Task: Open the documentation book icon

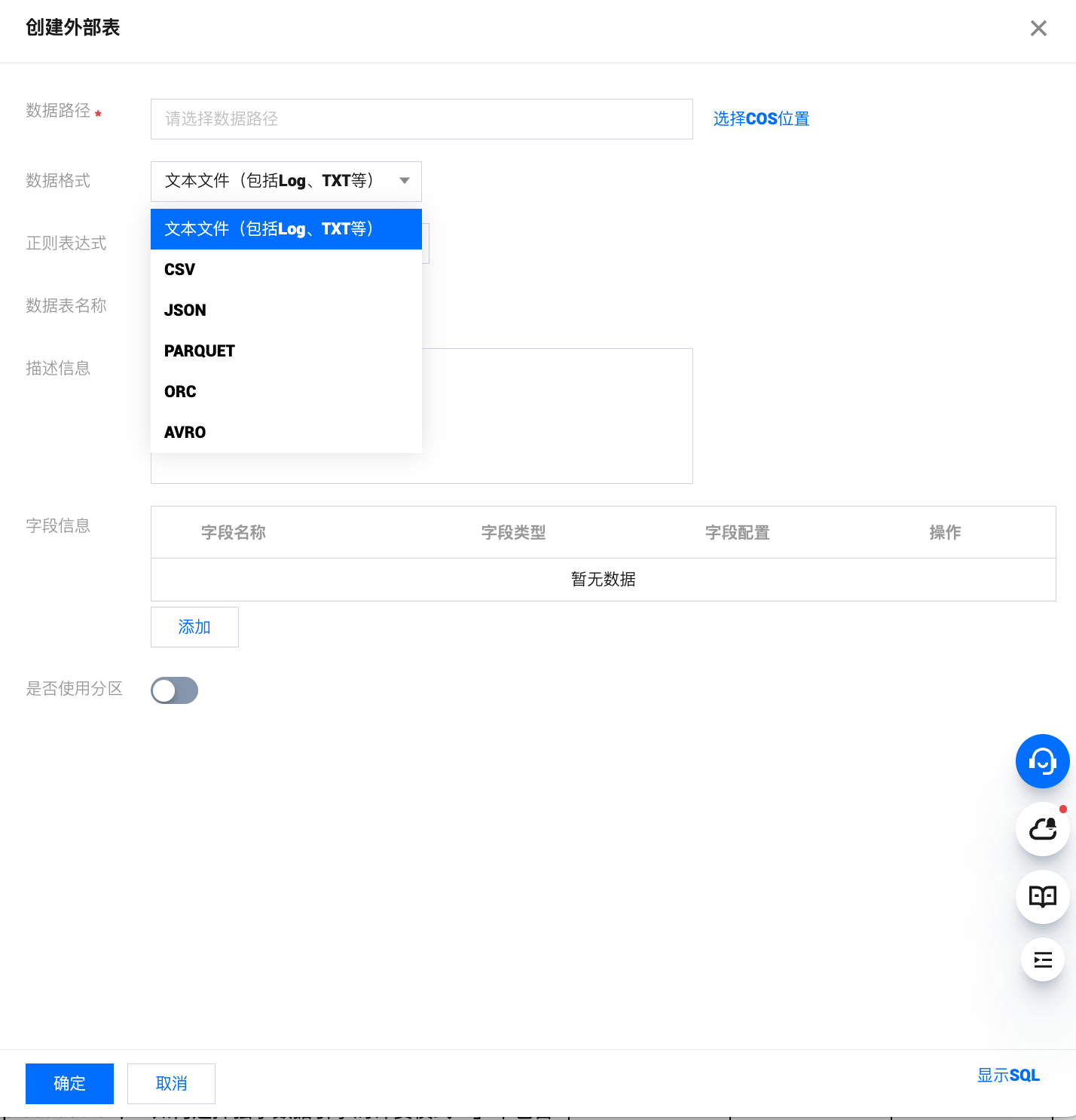Action: pos(1042,896)
